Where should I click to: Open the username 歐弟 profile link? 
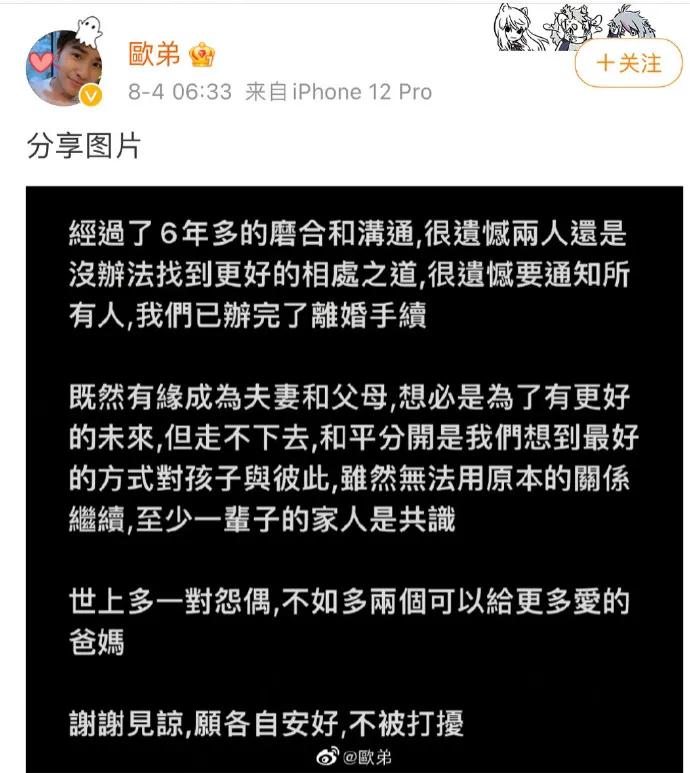tap(154, 53)
